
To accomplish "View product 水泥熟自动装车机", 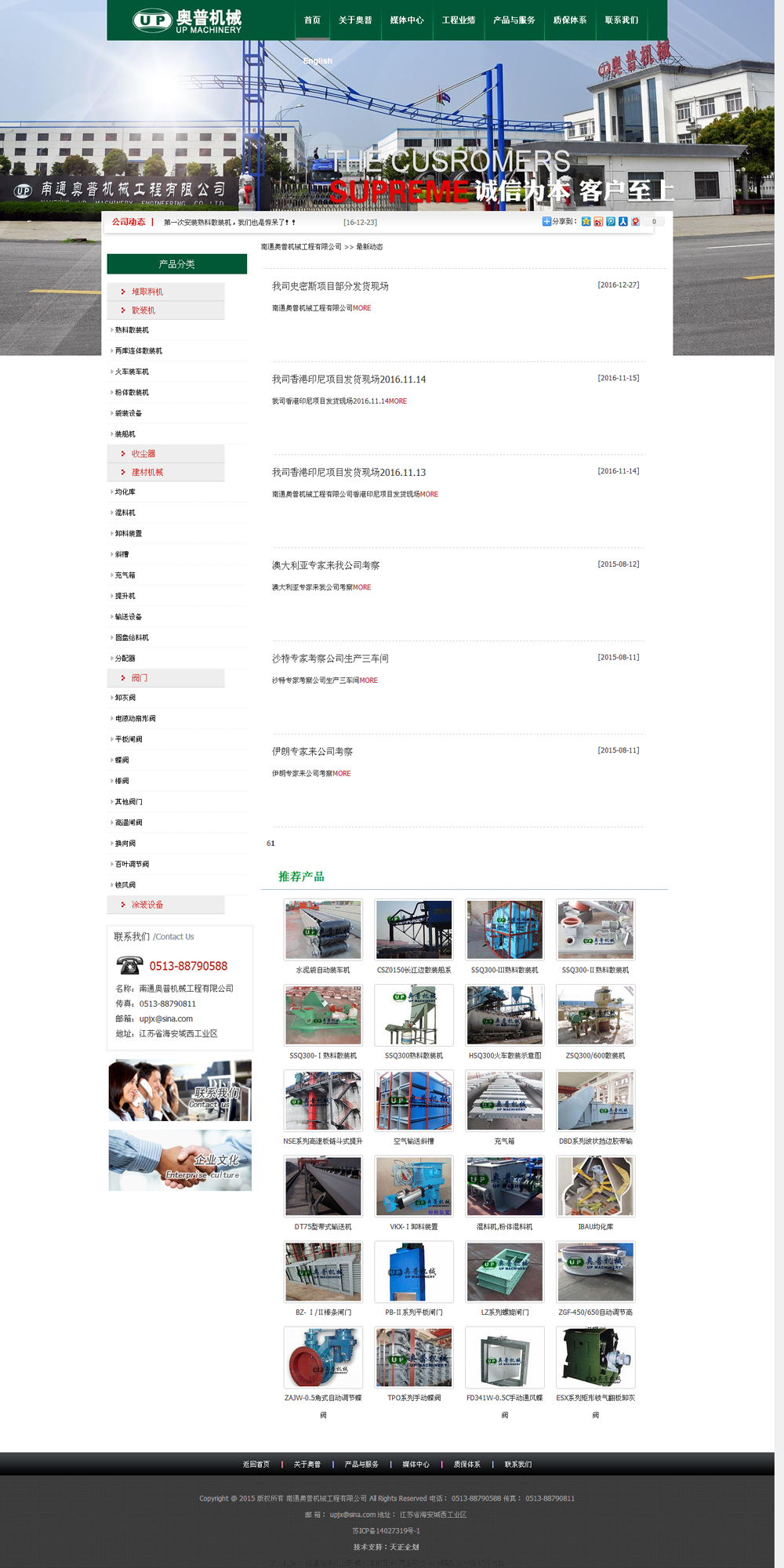I will (x=323, y=930).
